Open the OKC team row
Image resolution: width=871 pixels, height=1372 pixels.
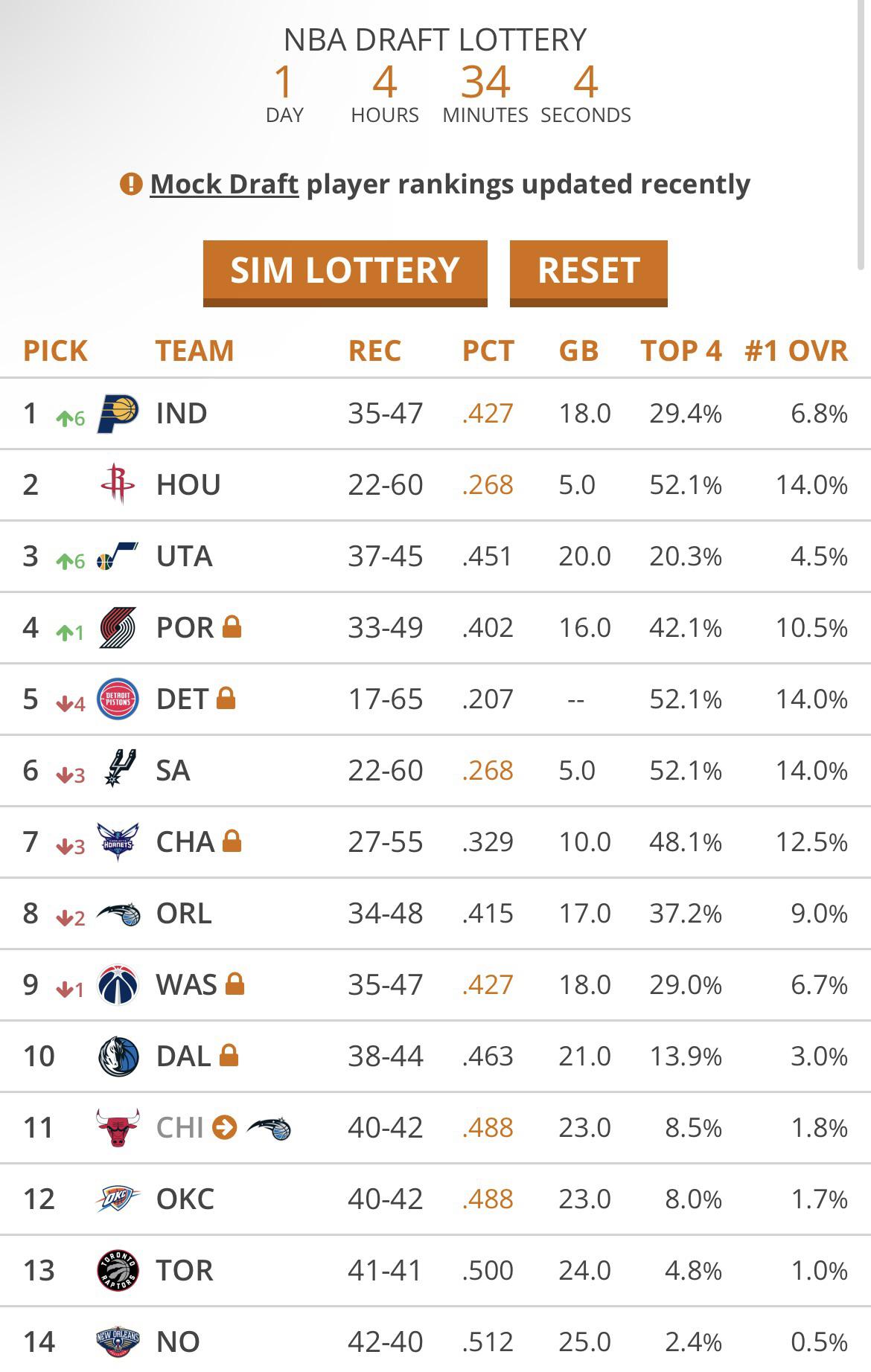click(185, 1199)
